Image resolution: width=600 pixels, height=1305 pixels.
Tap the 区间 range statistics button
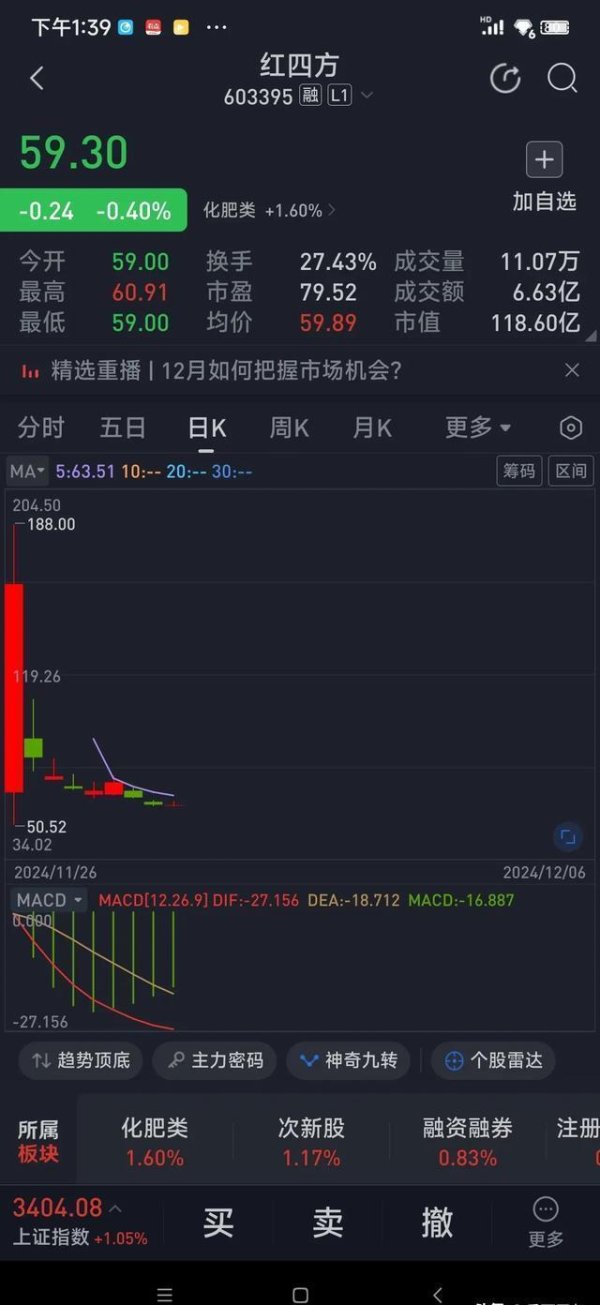point(571,471)
